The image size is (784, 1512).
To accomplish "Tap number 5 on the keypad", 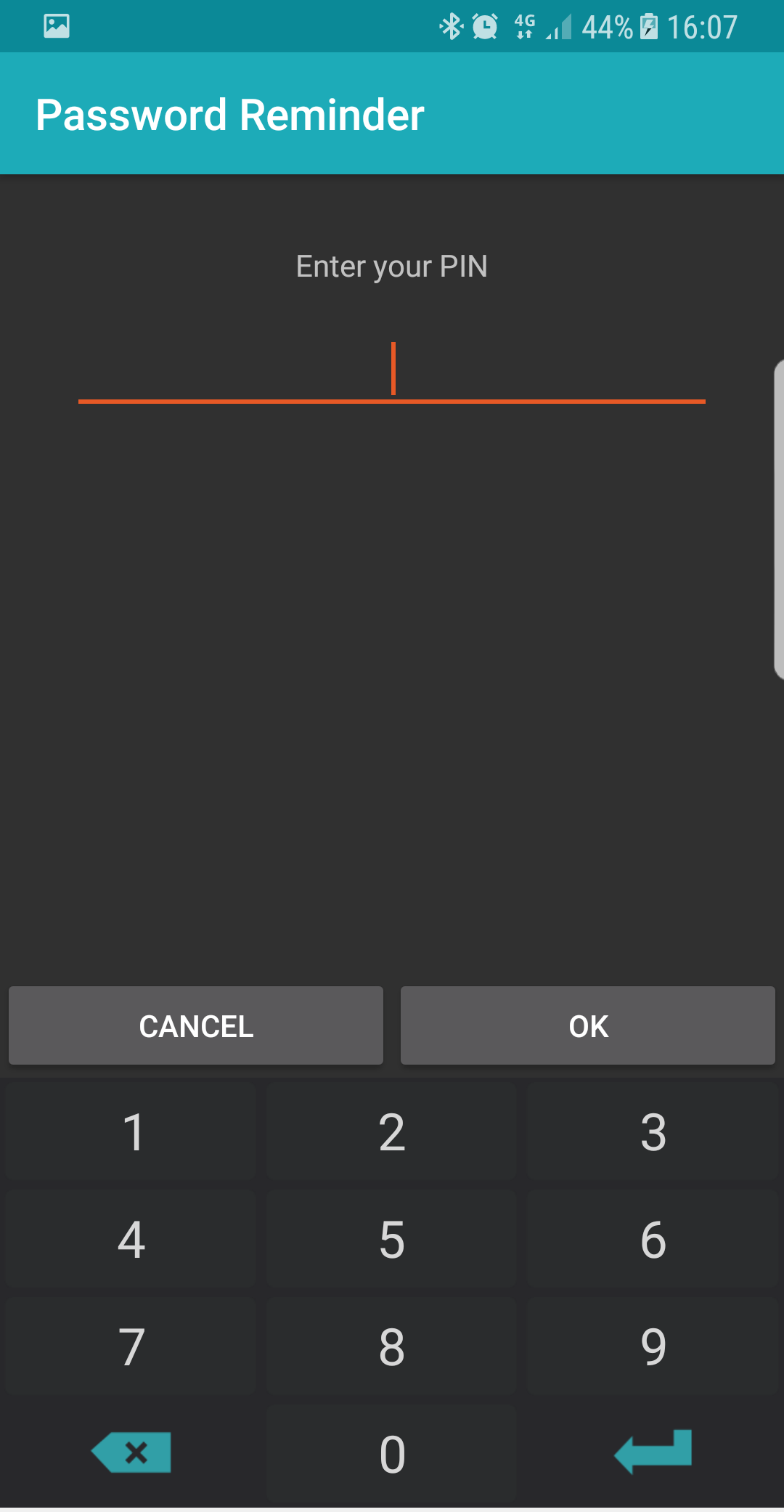I will click(x=391, y=1240).
